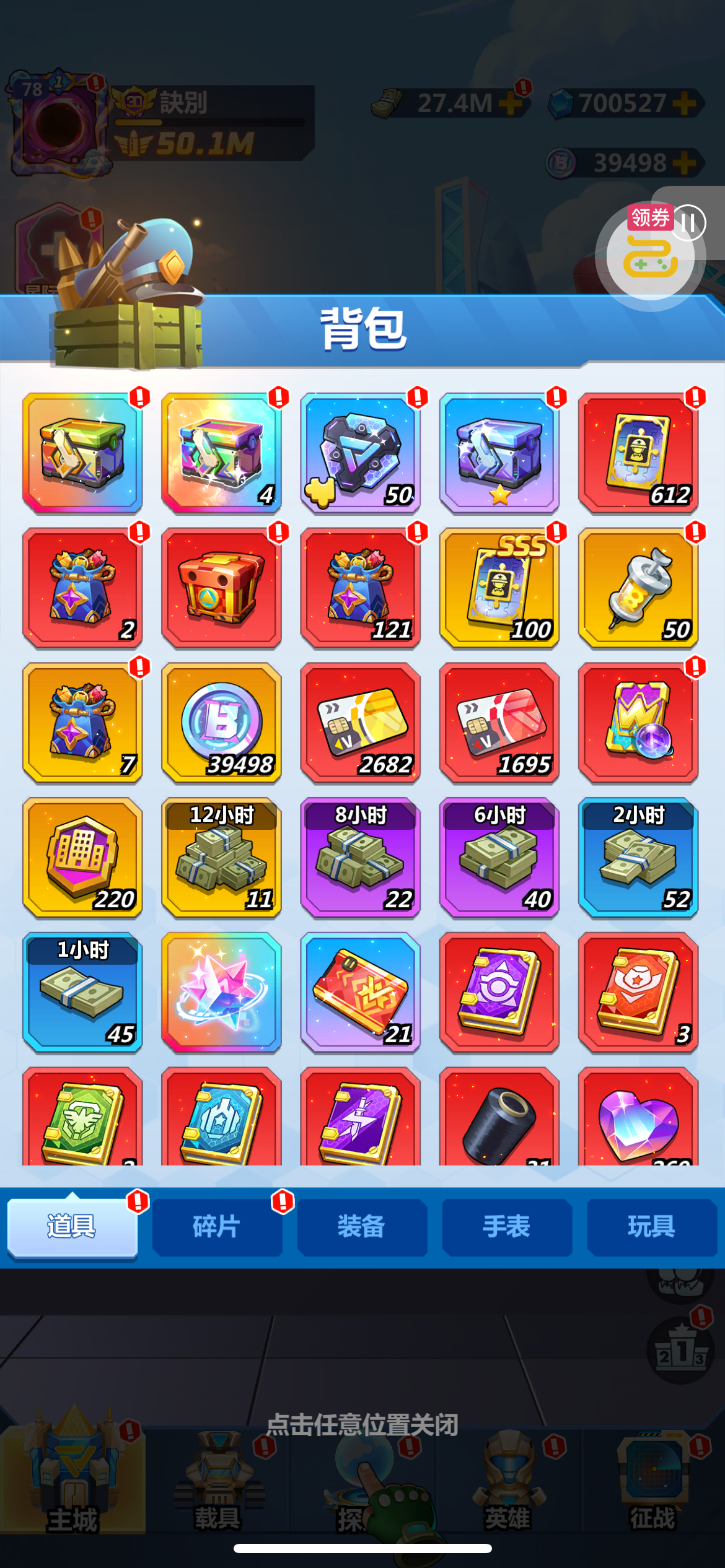Open the rainbow star item
The image size is (725, 1568).
222,993
